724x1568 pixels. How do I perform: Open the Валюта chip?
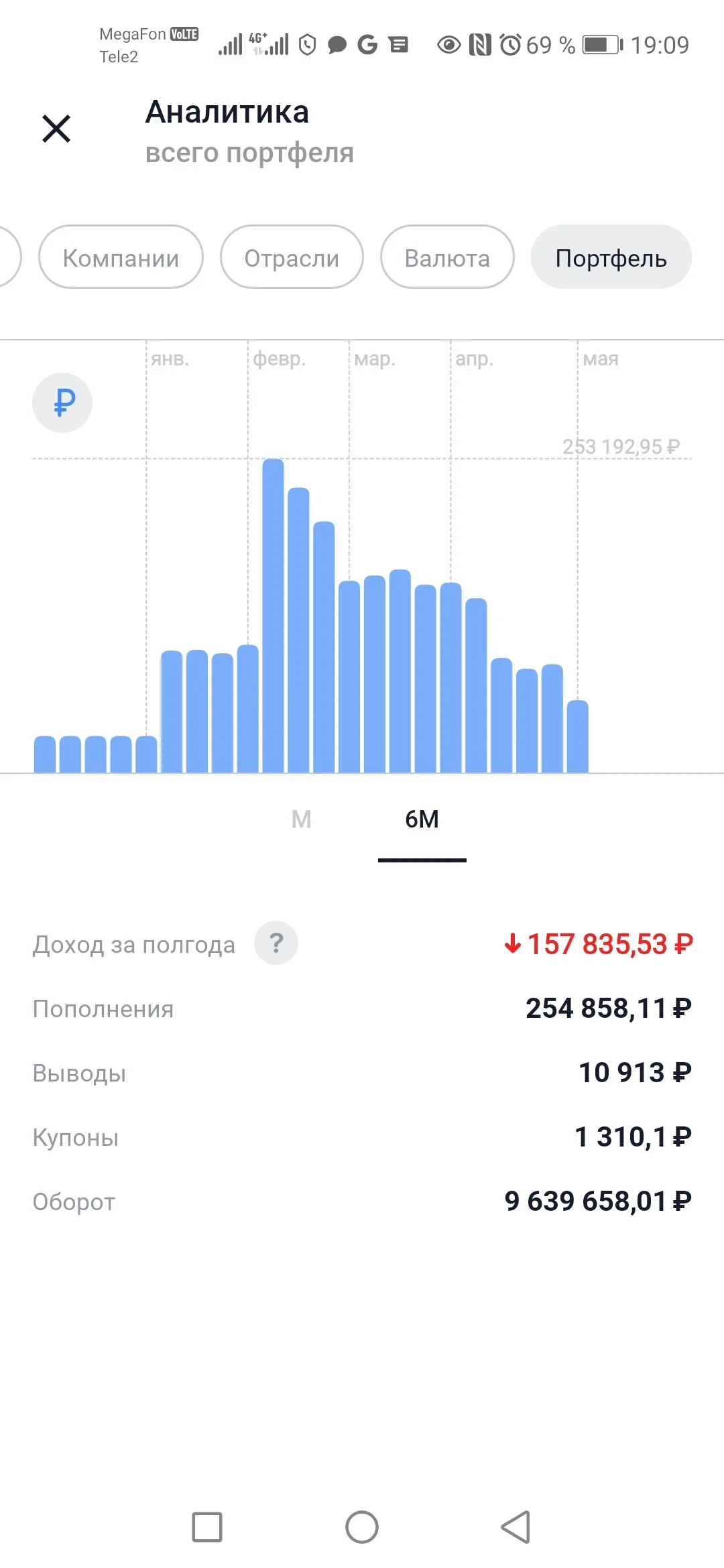tap(447, 257)
